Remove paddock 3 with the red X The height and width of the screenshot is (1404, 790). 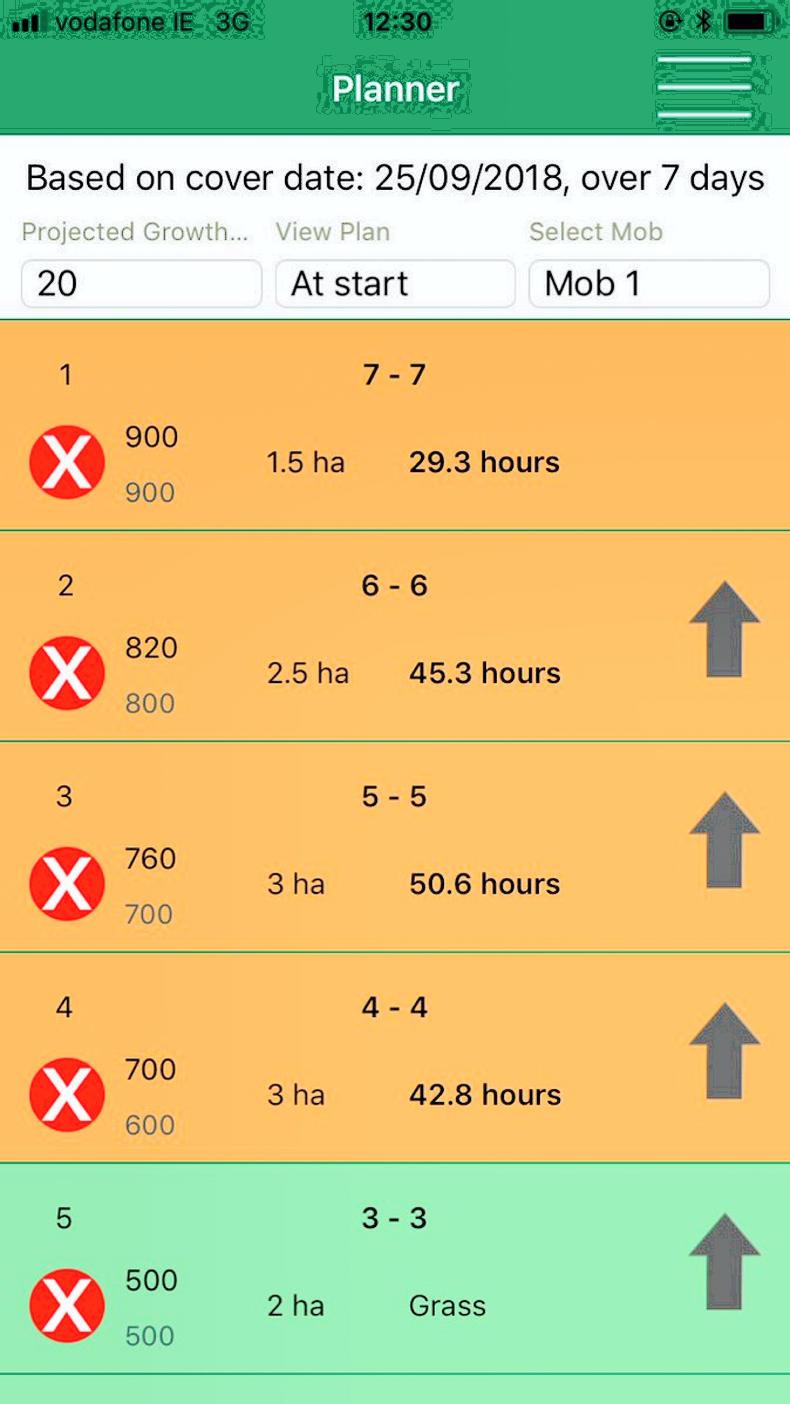pyautogui.click(x=67, y=884)
